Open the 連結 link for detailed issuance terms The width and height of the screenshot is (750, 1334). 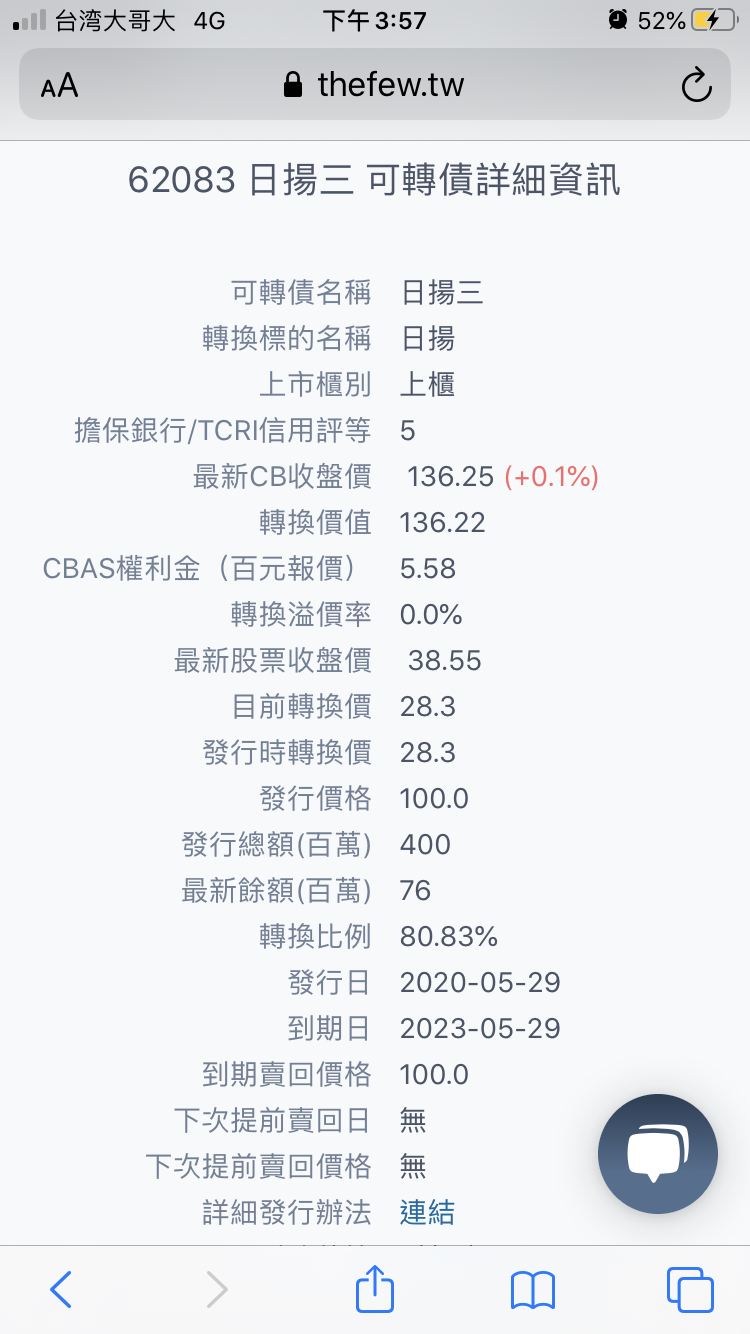pos(427,1212)
